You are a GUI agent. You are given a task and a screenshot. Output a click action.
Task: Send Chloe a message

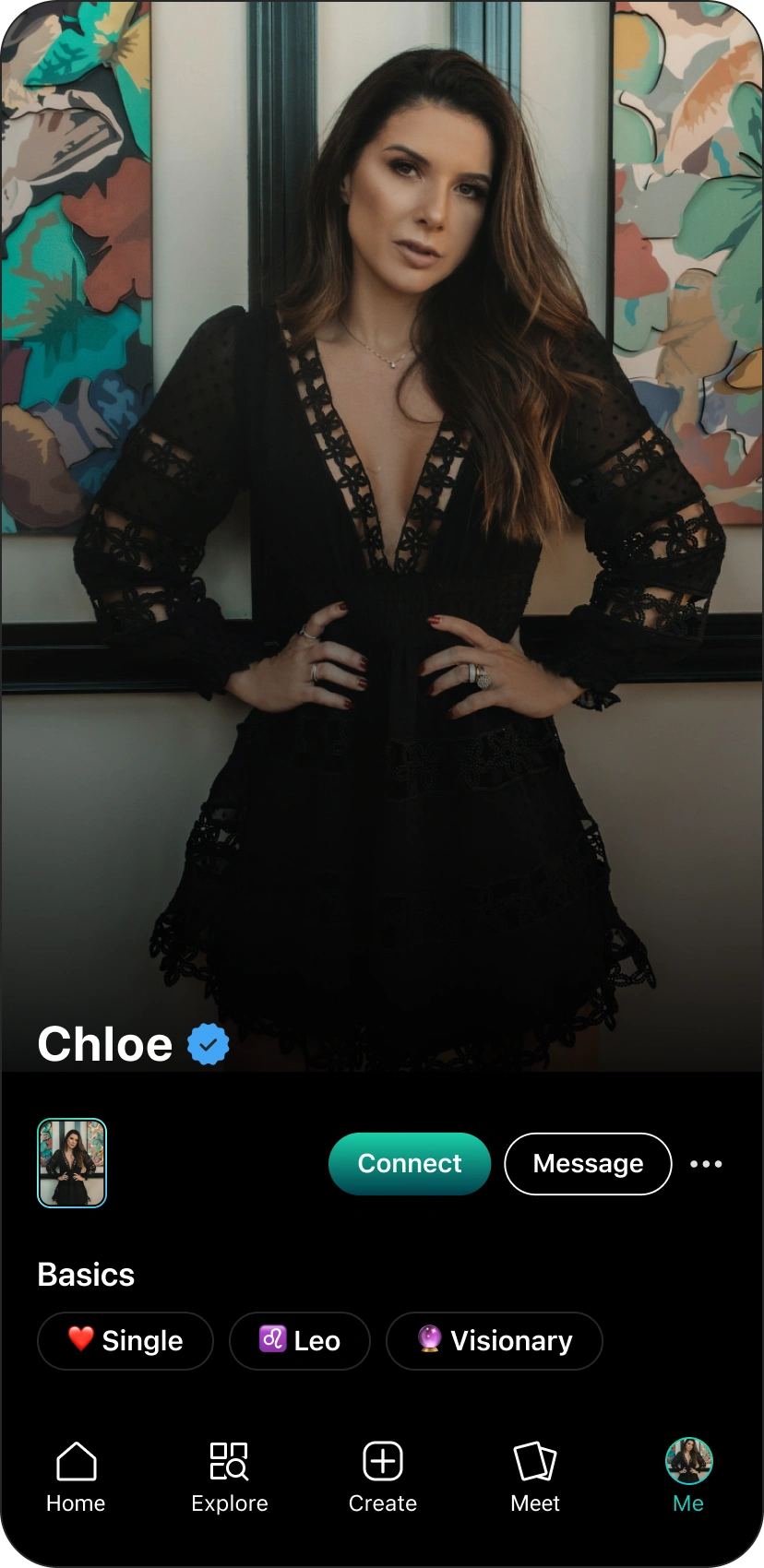[588, 1163]
